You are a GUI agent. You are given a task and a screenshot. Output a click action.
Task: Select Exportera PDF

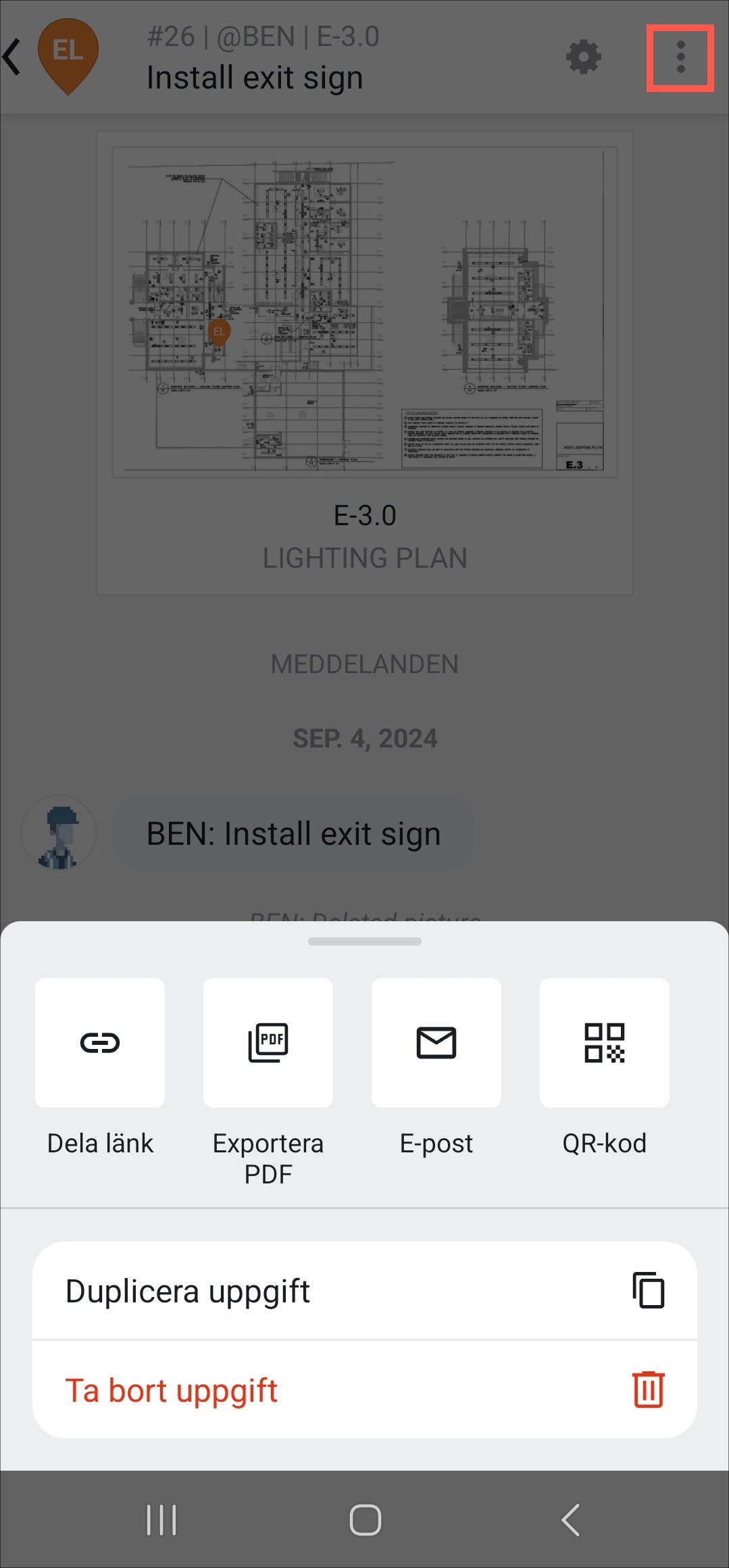click(268, 1043)
